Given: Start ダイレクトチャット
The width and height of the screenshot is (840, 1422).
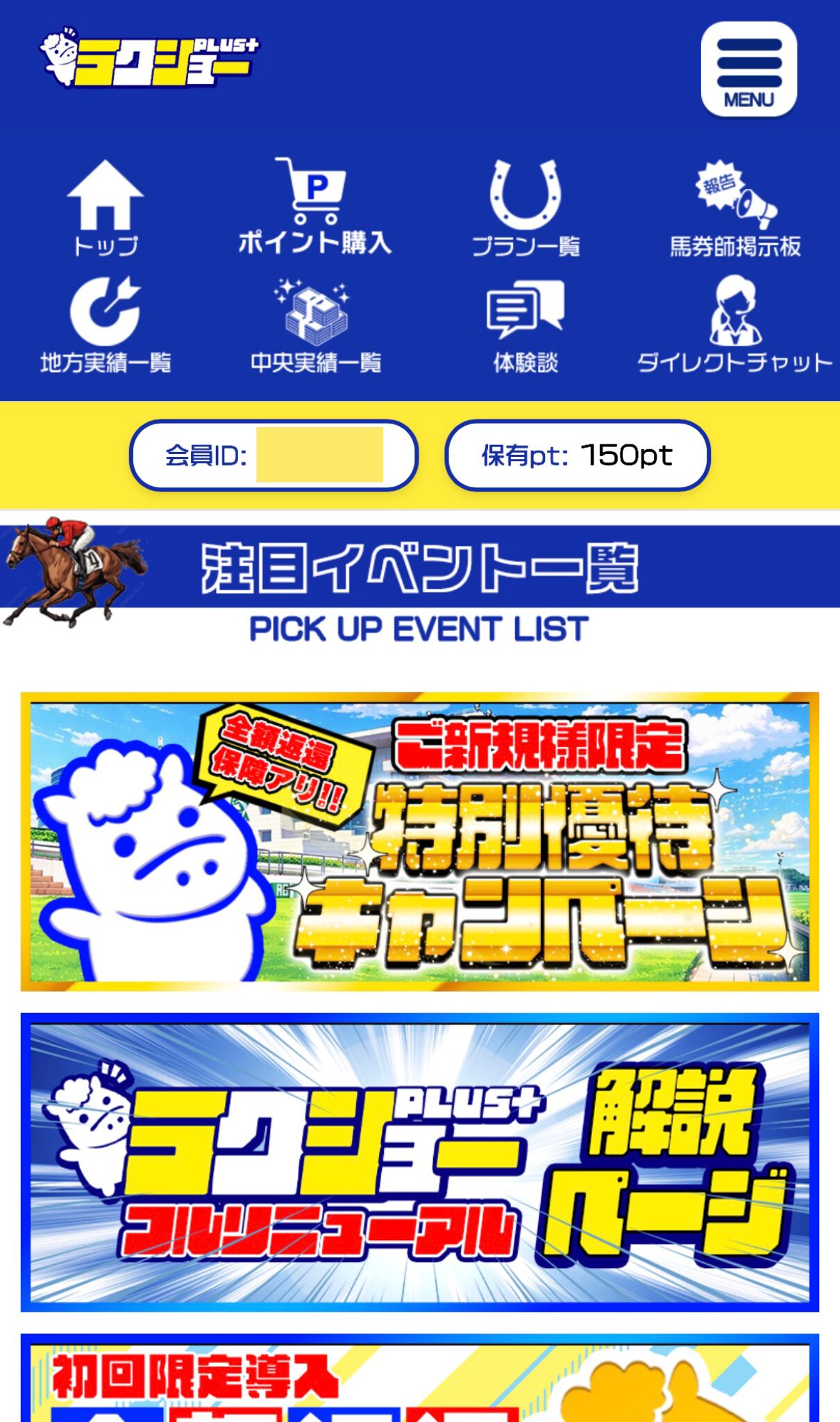Looking at the screenshot, I should pos(735,325).
